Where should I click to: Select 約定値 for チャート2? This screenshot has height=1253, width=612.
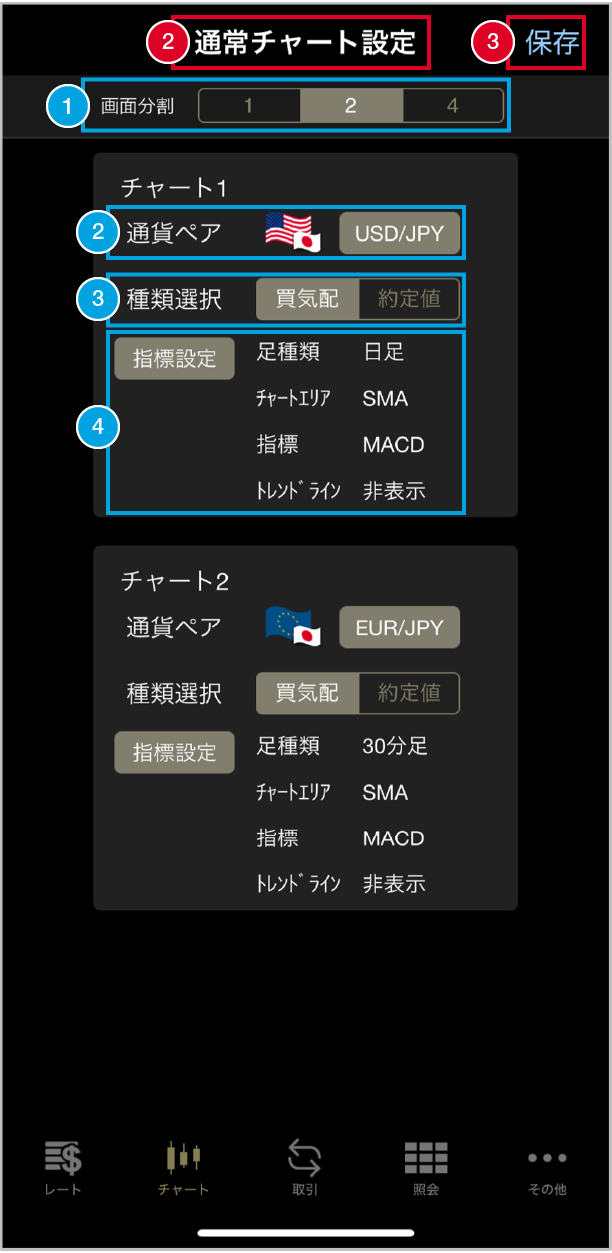pyautogui.click(x=409, y=693)
